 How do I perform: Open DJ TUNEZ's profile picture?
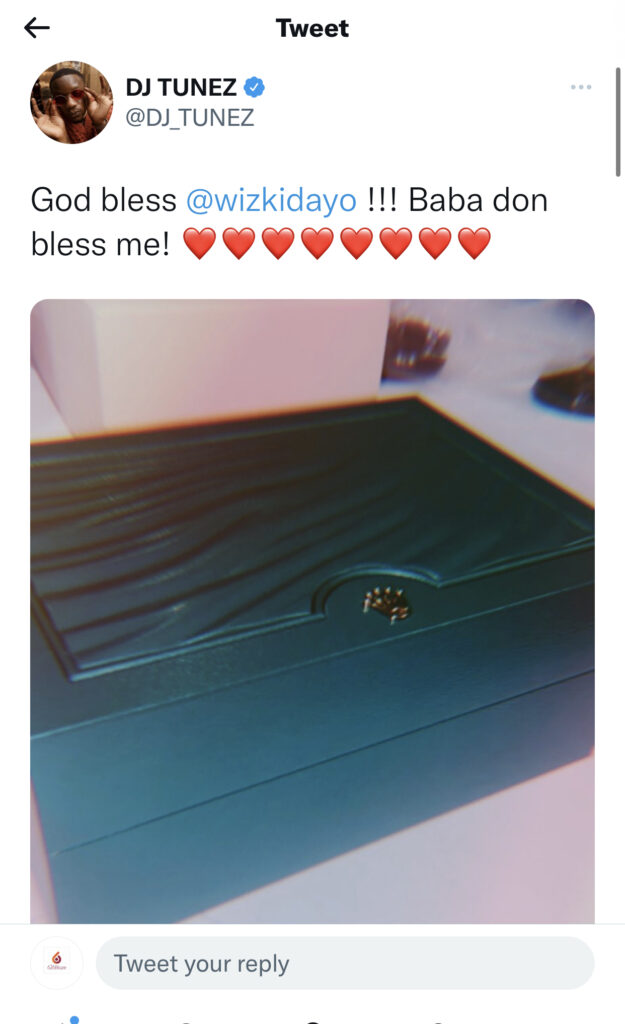click(x=71, y=102)
